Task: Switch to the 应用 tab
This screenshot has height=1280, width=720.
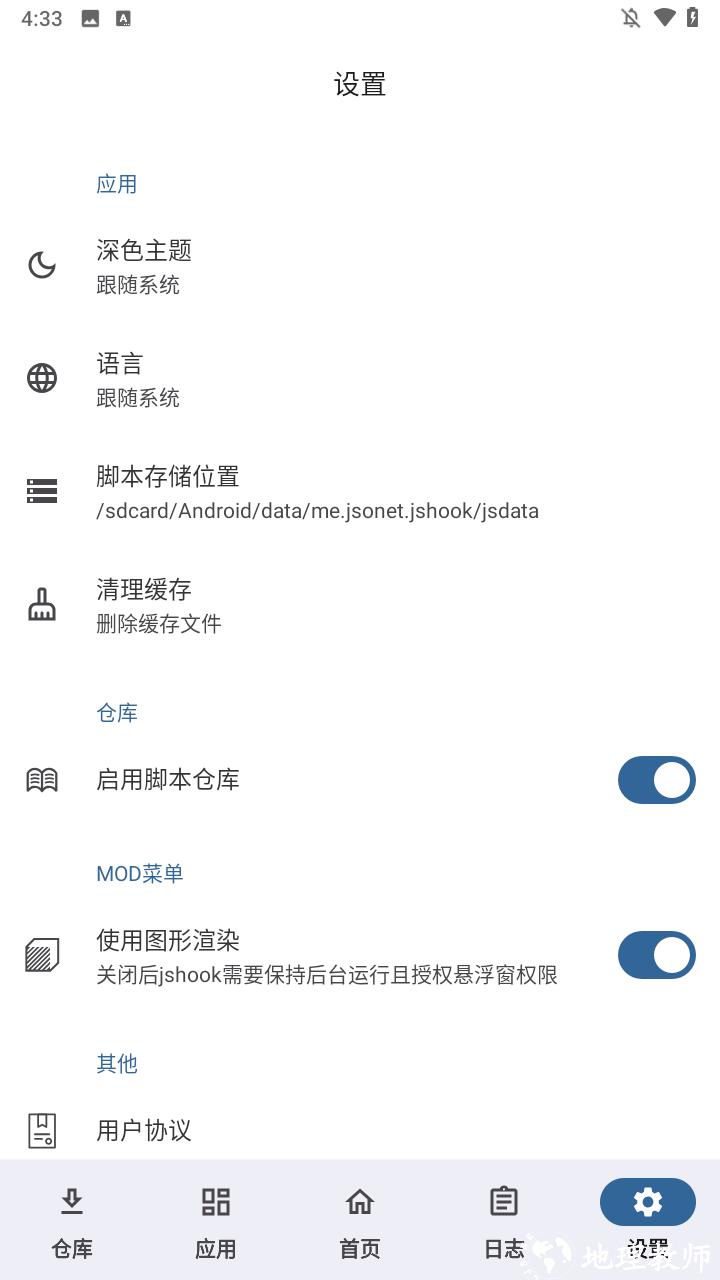Action: tap(216, 1222)
